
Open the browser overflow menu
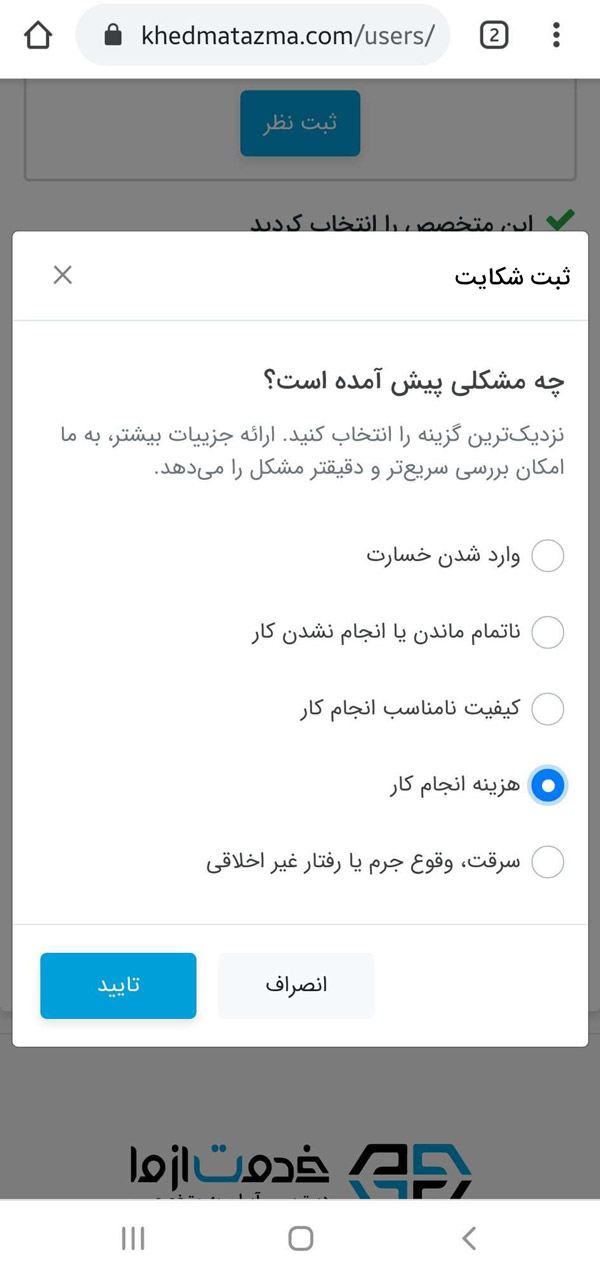(557, 36)
